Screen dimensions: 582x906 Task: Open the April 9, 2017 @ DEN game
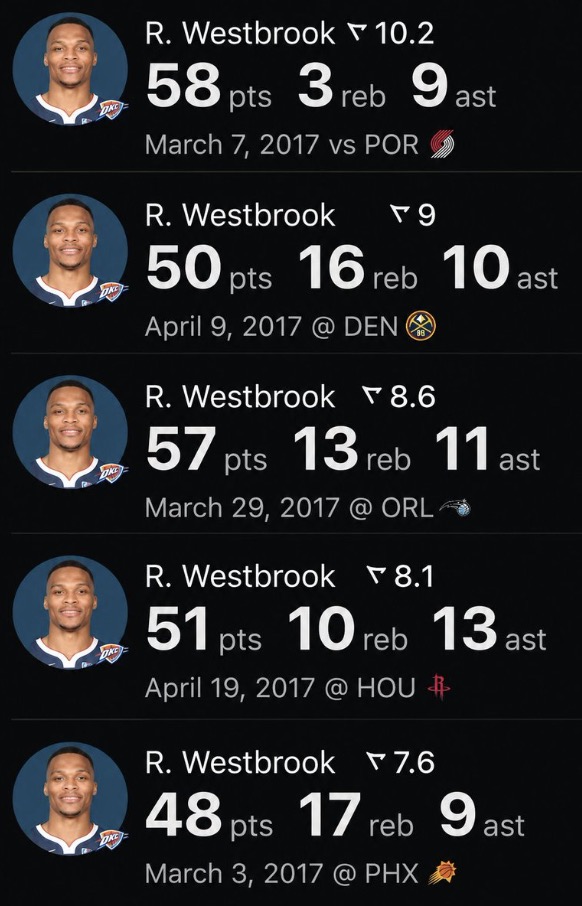291,262
